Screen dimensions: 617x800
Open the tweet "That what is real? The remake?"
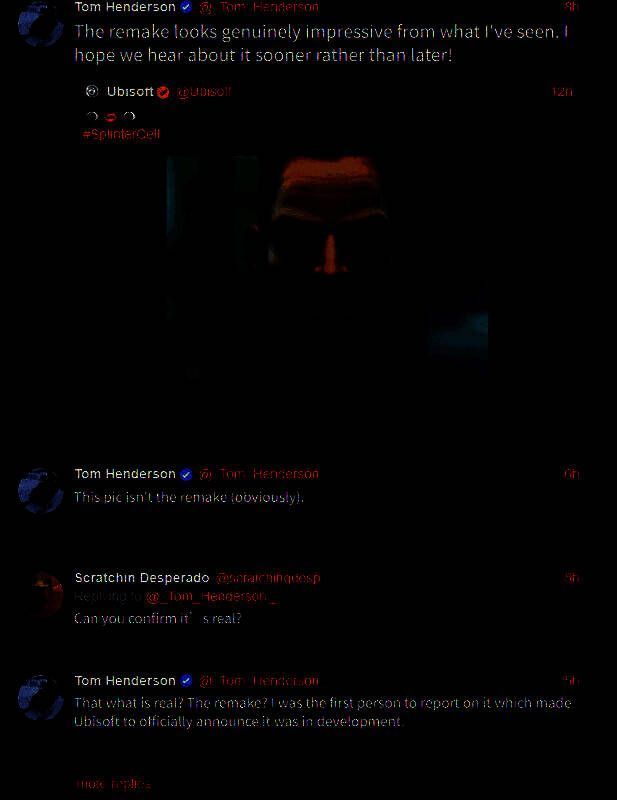(322, 712)
